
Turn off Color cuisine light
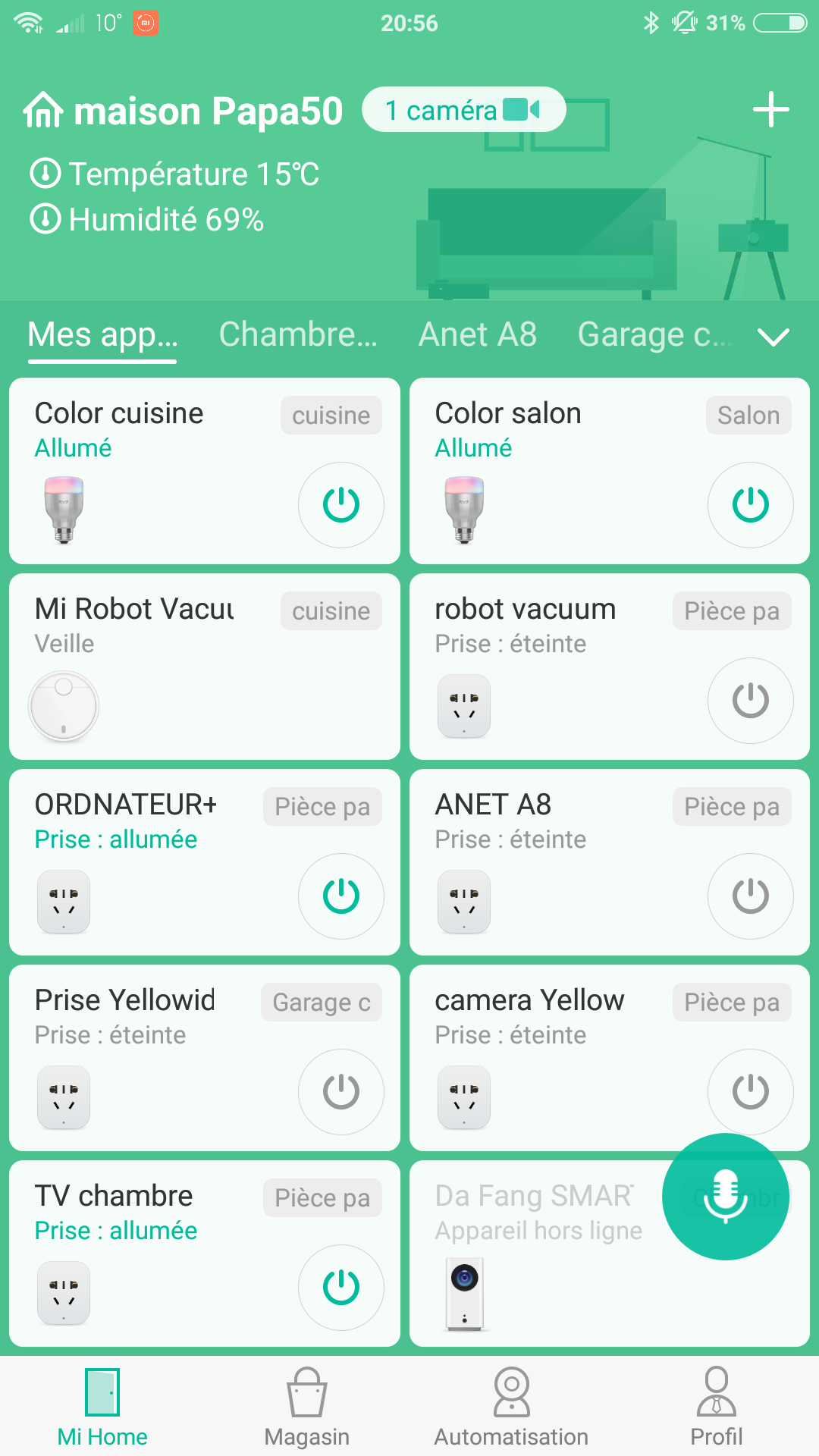click(340, 505)
